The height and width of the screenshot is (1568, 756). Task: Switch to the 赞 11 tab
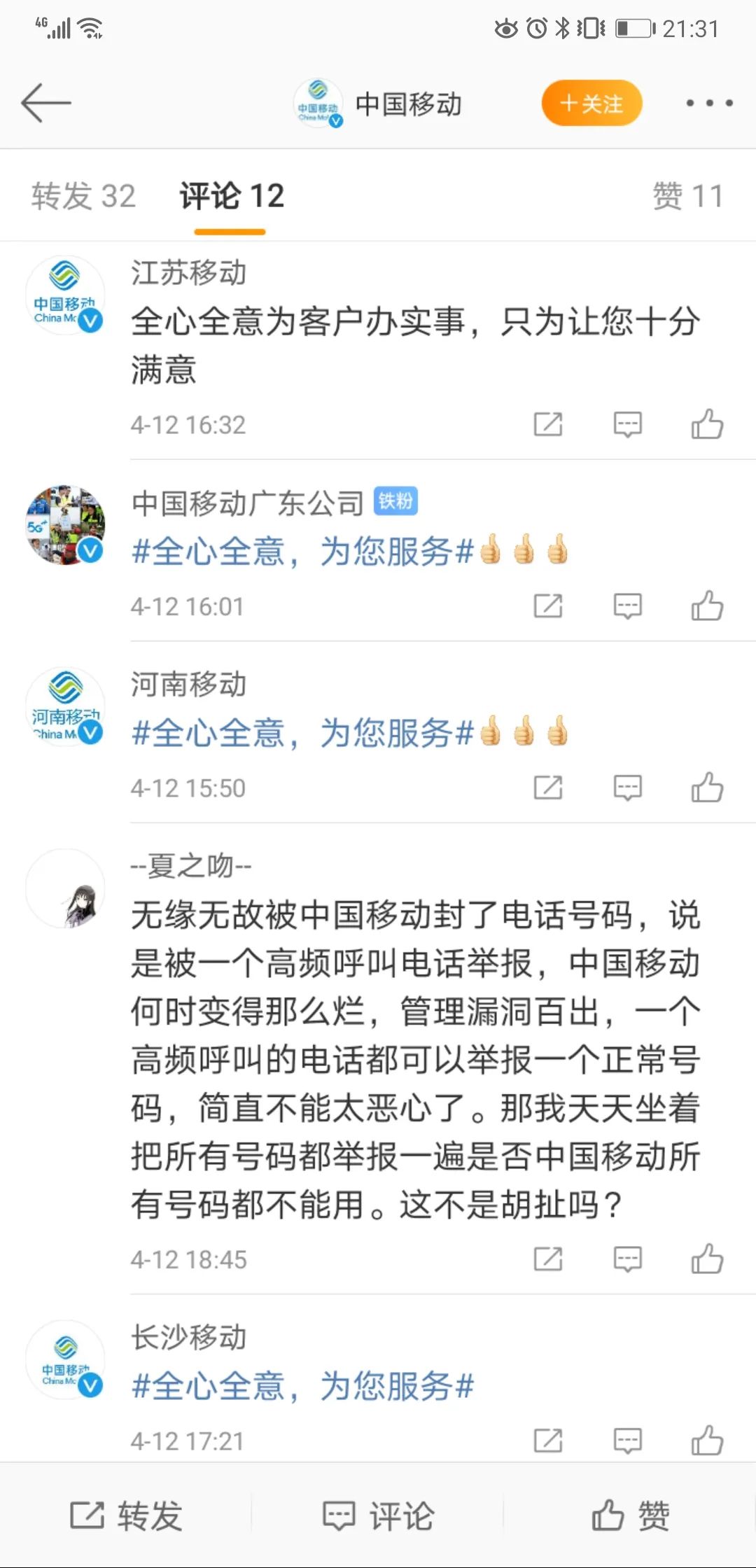(687, 196)
